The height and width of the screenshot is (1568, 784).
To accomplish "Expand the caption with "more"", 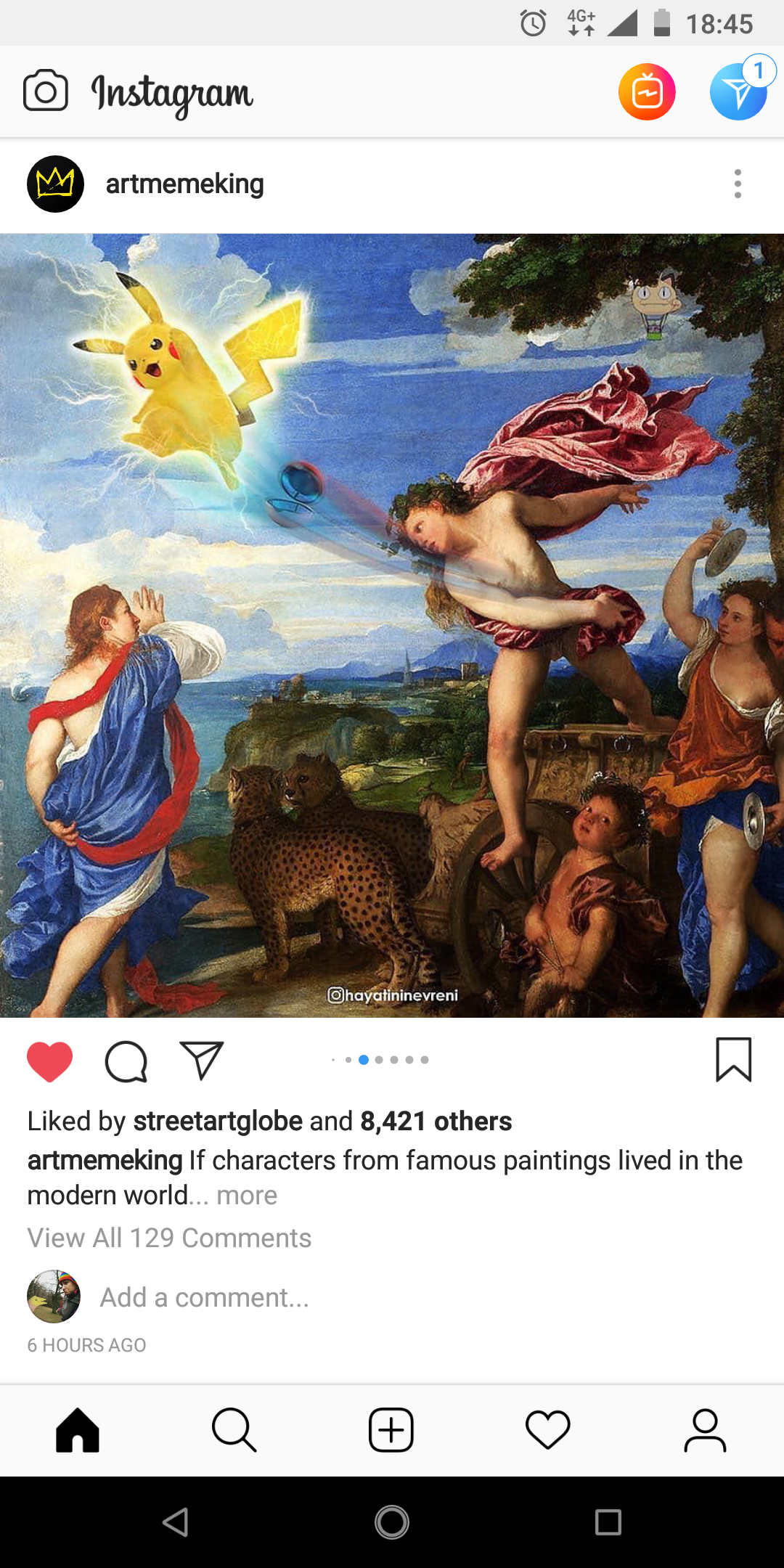I will (247, 1196).
